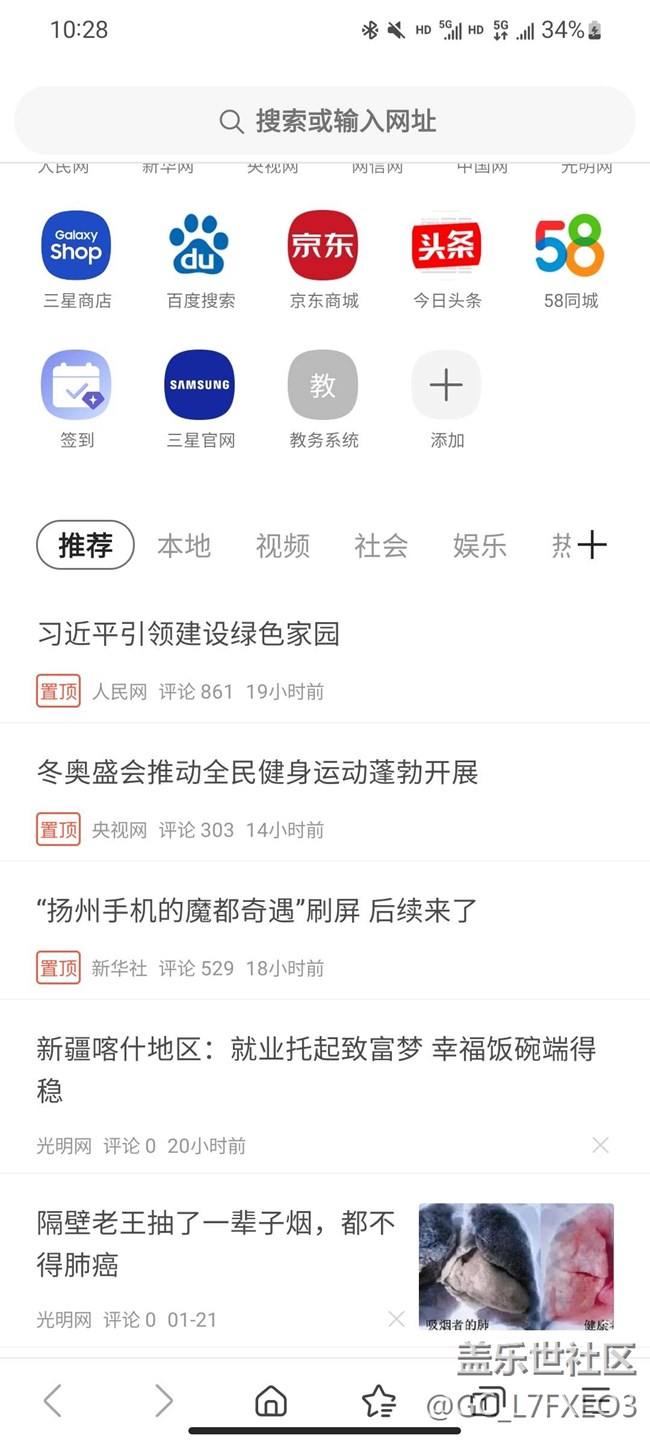Dismiss the 新疆喀什地区 news item
Image resolution: width=650 pixels, height=1444 pixels.
pos(600,1145)
